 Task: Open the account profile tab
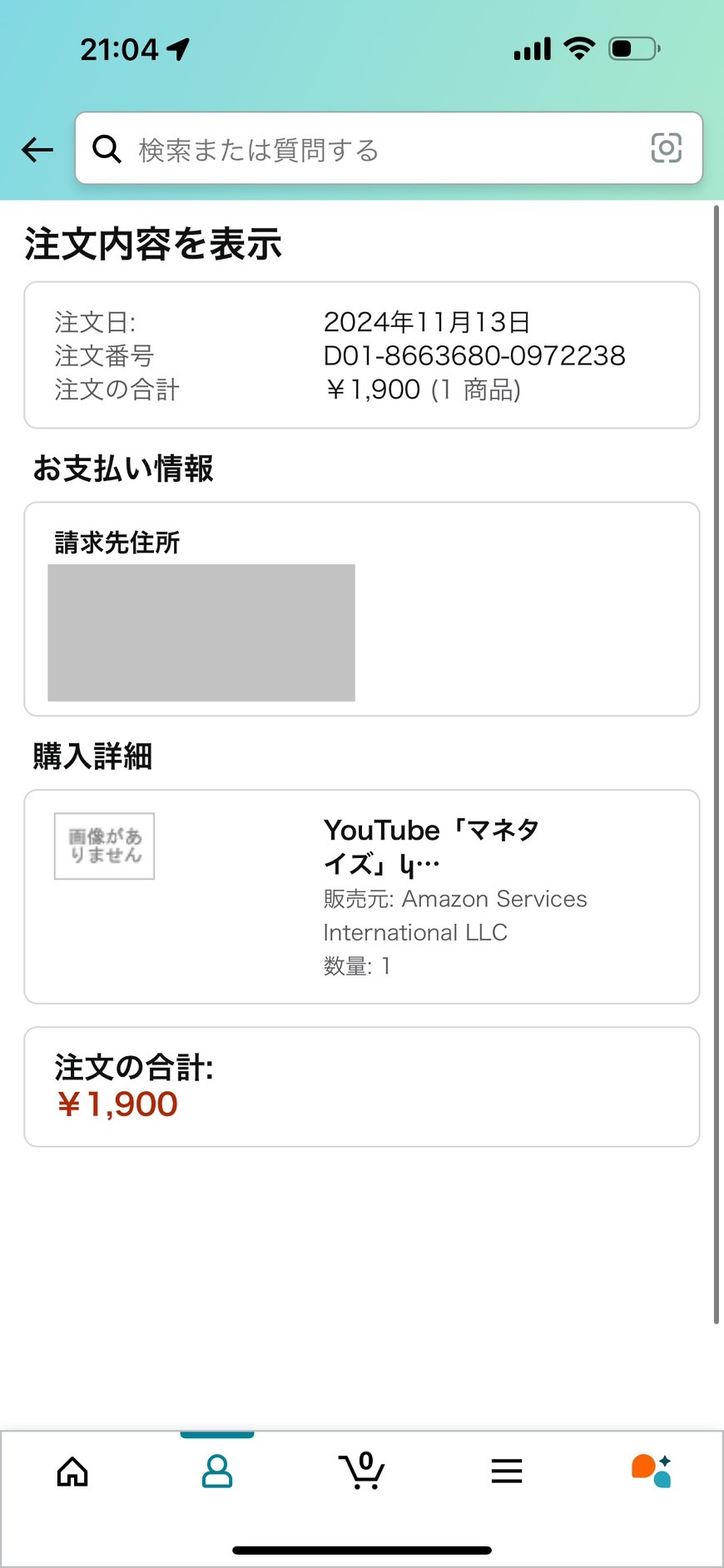[x=217, y=1471]
